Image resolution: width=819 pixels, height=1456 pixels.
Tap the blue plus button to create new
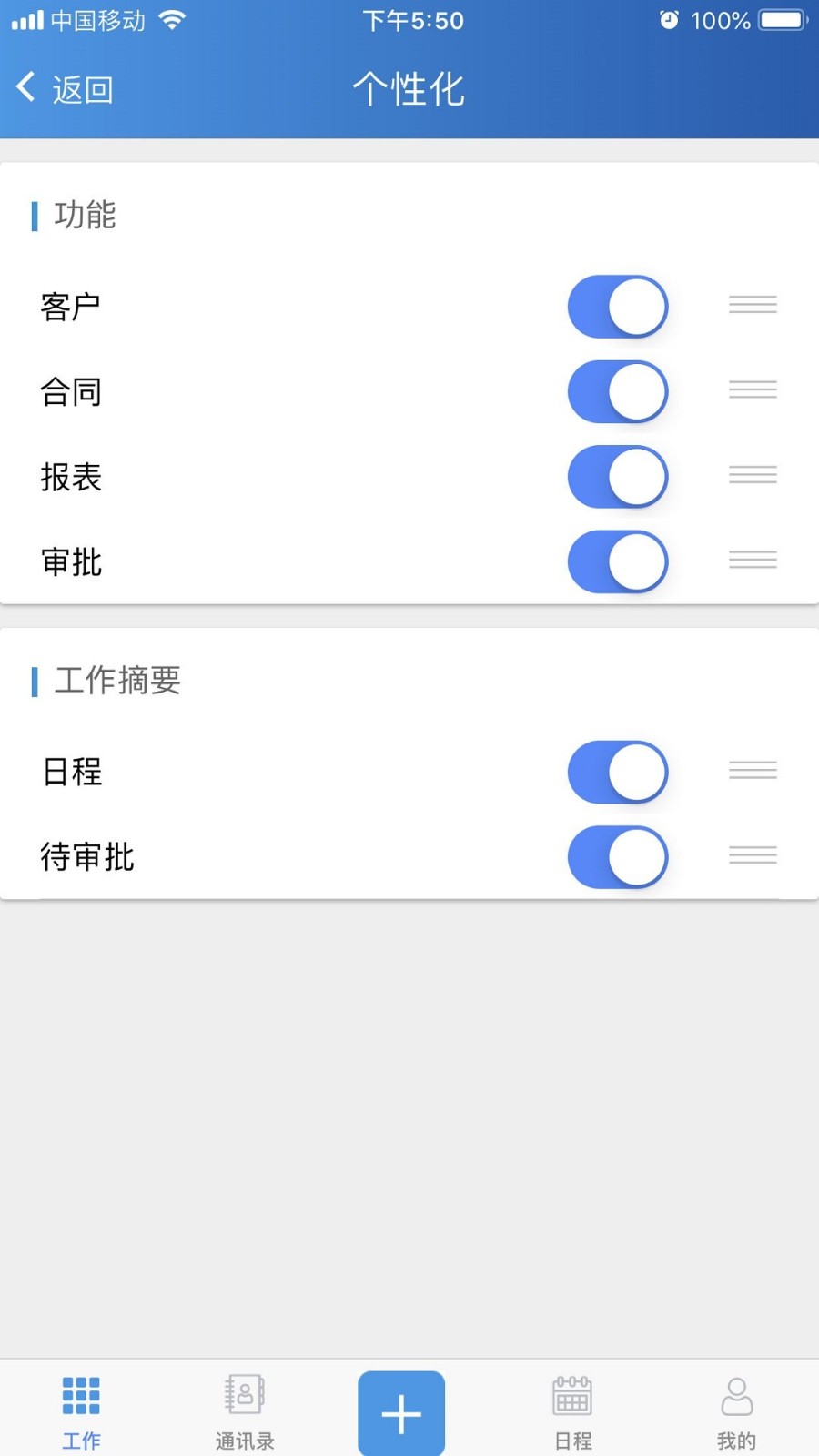click(x=400, y=1411)
